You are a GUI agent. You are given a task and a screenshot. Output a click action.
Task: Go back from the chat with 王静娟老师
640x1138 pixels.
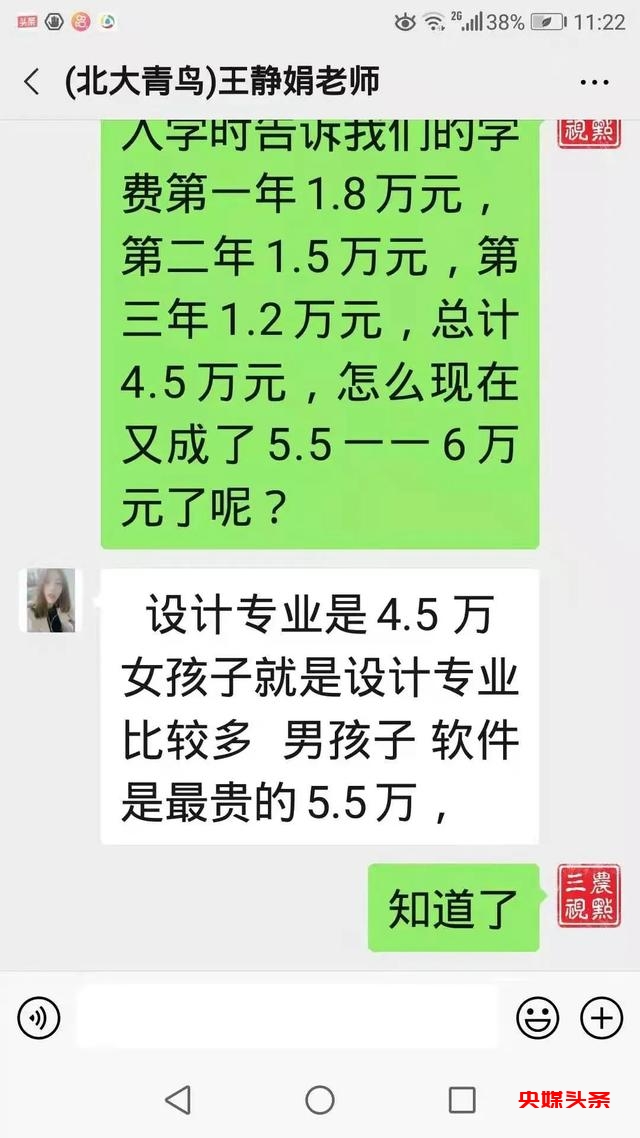click(32, 81)
